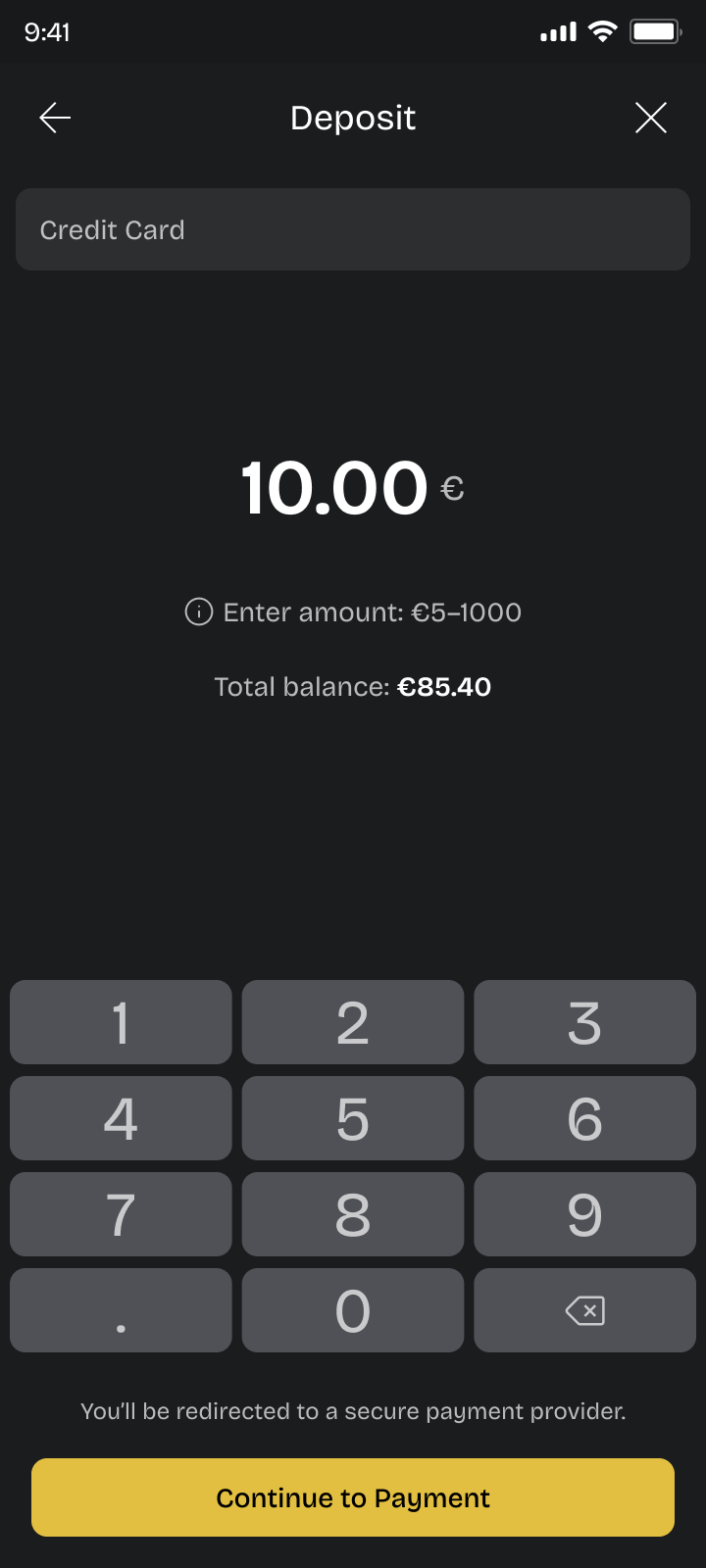Enter digit 7 on the keypad

tap(121, 1214)
